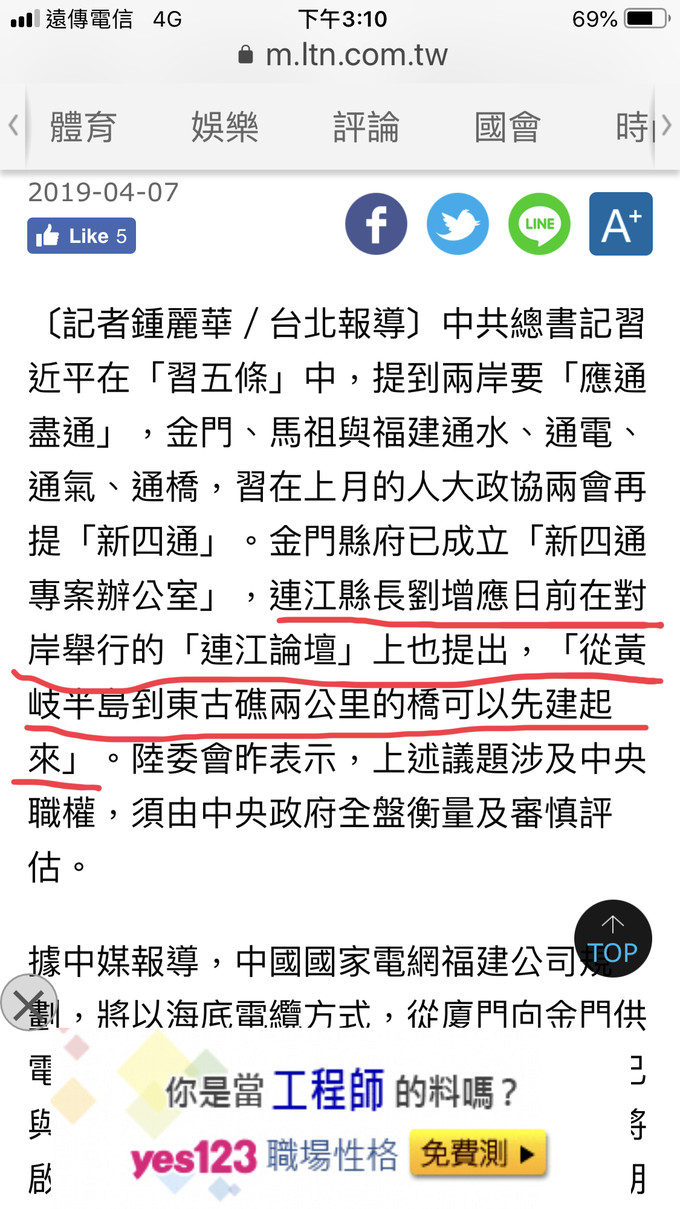This screenshot has width=680, height=1209.
Task: Jump back to TOP of page
Action: tap(613, 940)
